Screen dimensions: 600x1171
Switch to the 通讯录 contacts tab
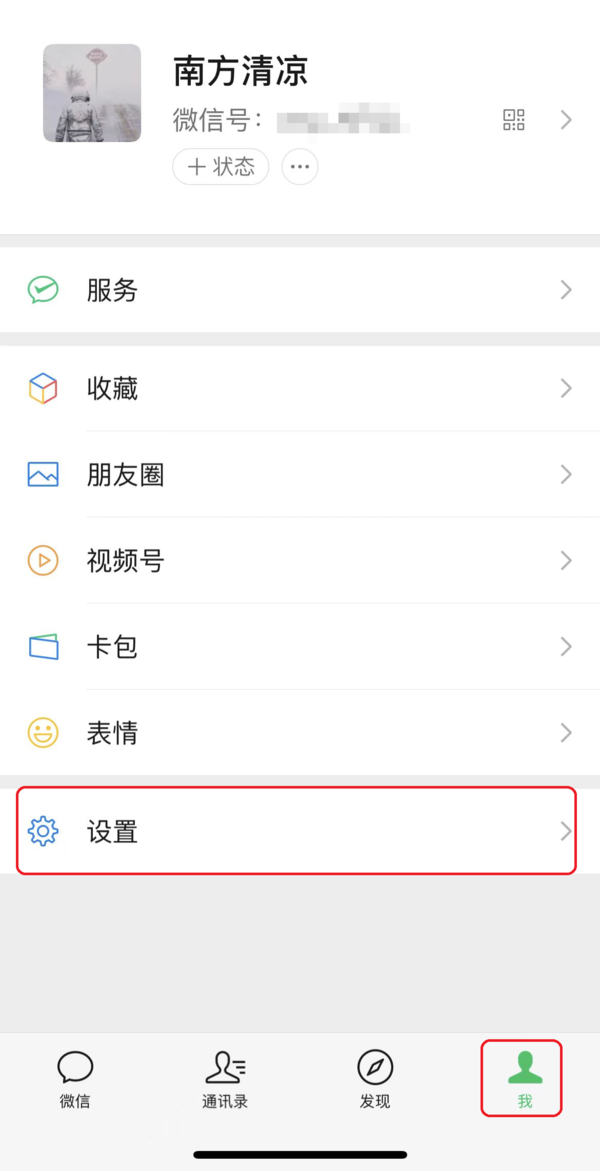[225, 1080]
